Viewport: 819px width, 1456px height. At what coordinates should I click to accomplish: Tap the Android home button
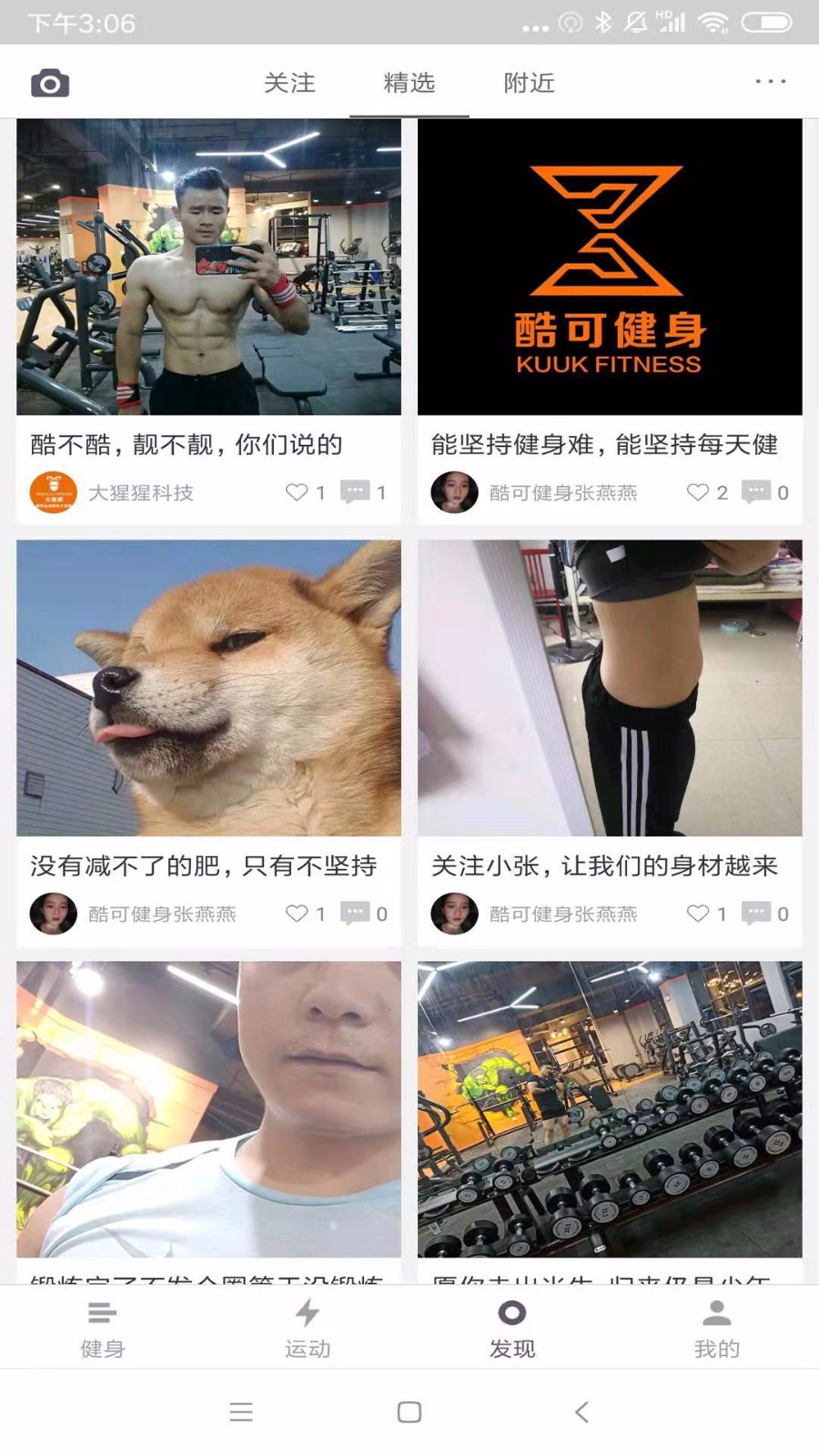(x=409, y=1411)
